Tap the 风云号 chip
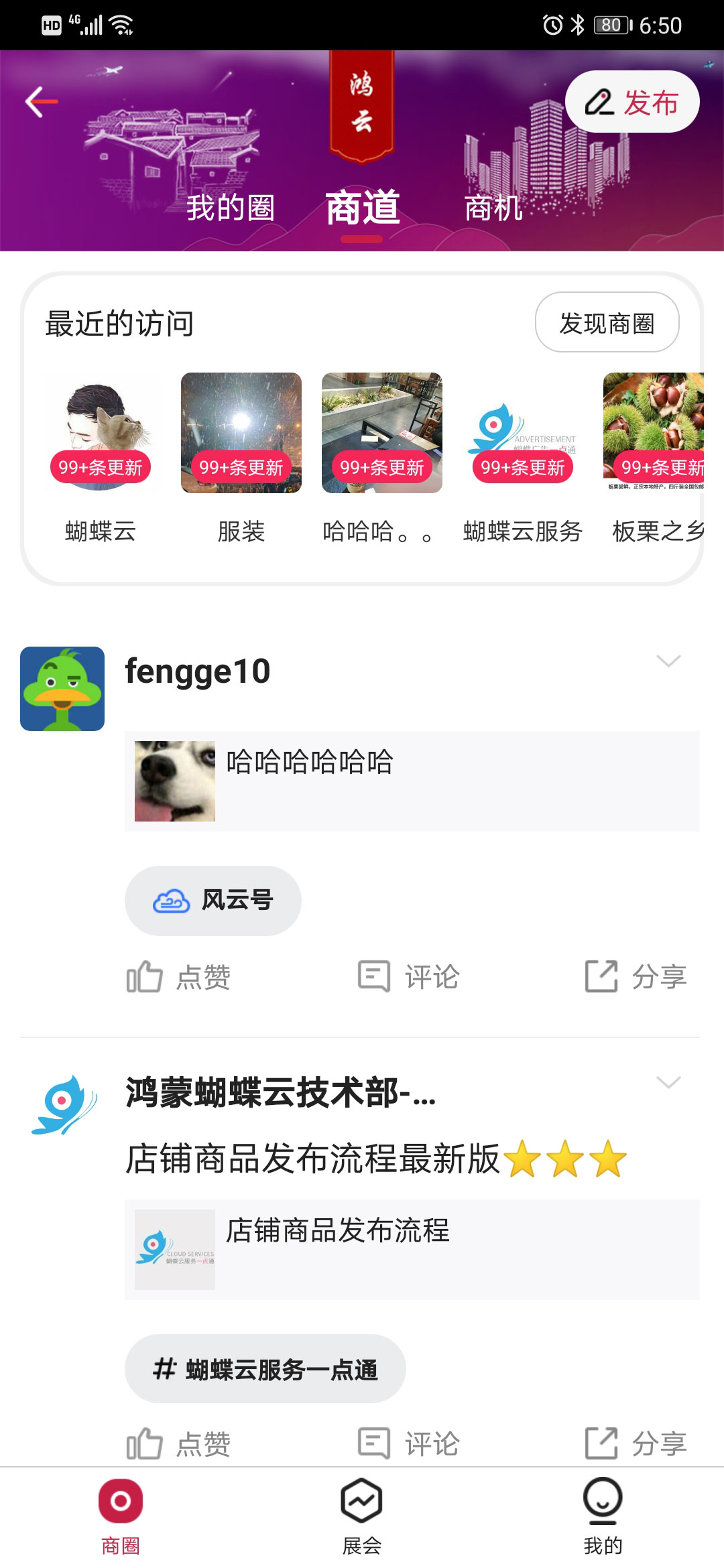Screen dimensions: 724x1568 coord(213,901)
